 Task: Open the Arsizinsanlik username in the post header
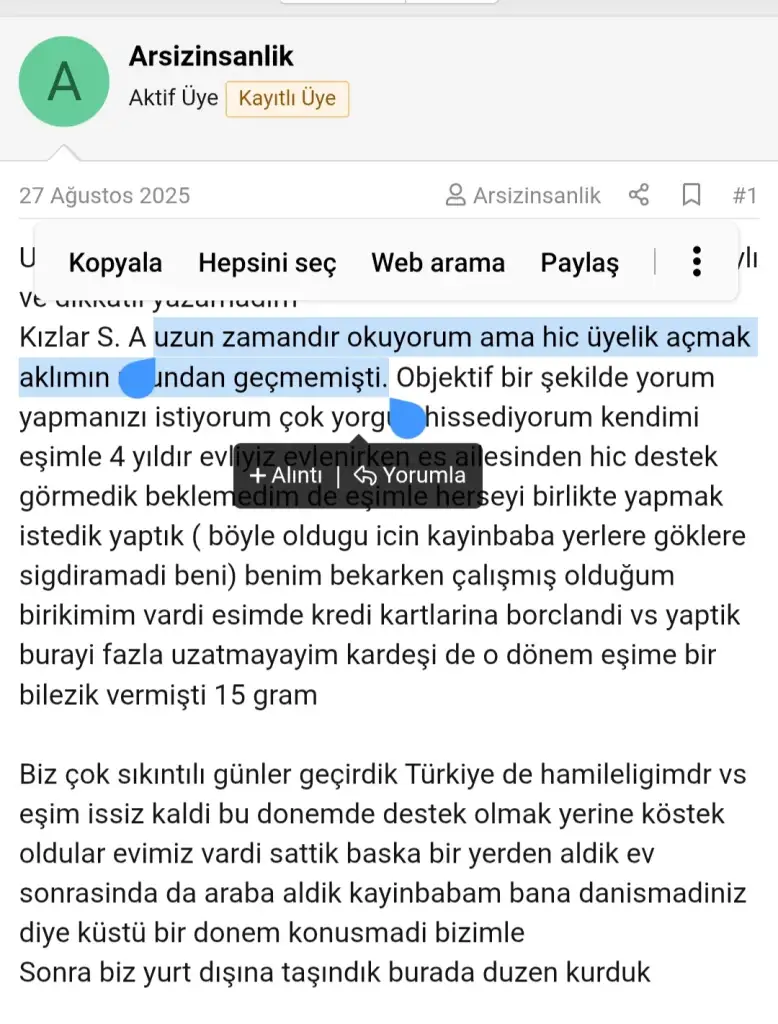pyautogui.click(x=211, y=56)
